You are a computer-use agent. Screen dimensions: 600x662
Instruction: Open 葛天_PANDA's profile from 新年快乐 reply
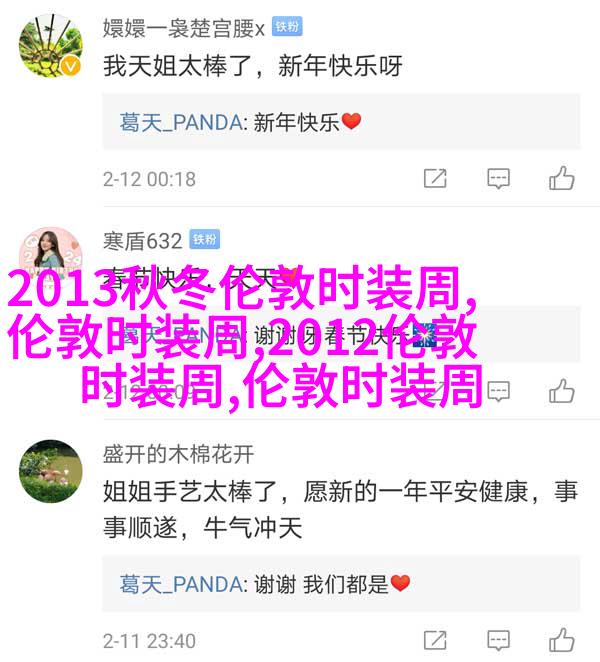click(x=181, y=122)
